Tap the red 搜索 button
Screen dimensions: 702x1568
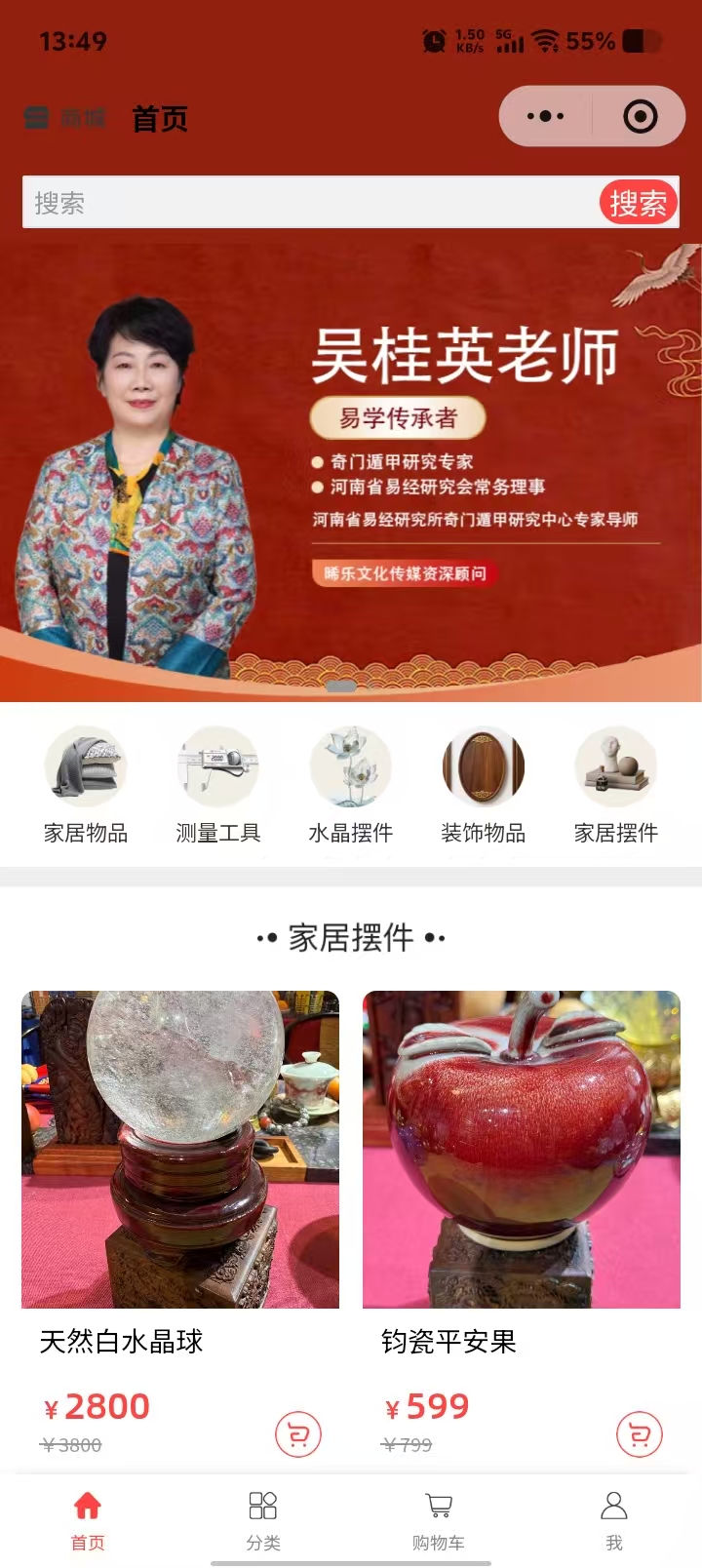pyautogui.click(x=638, y=203)
